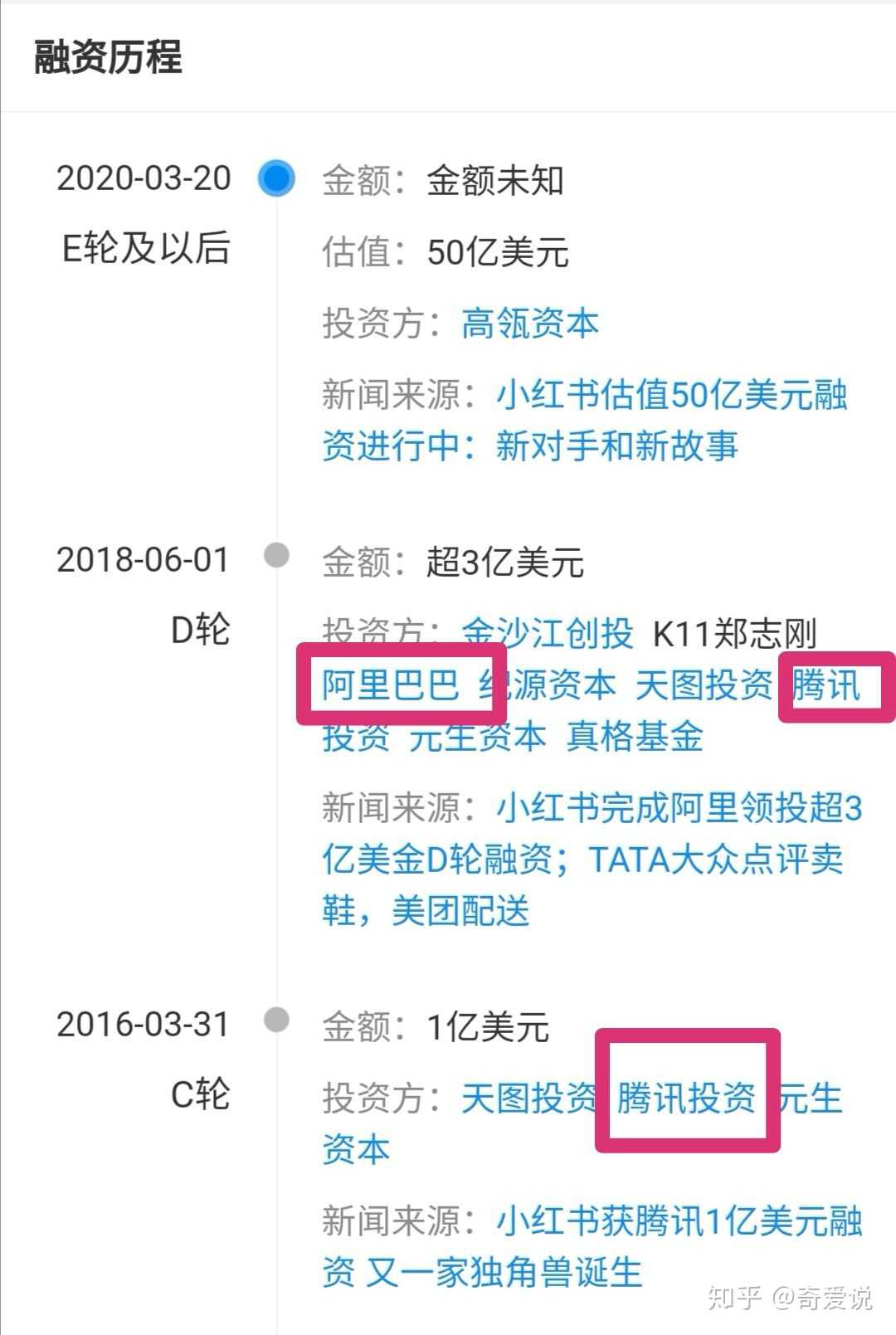The height and width of the screenshot is (1335, 896).
Task: Open the news article 小红书估值50亿美元融资进行中
Action: pyautogui.click(x=670, y=395)
